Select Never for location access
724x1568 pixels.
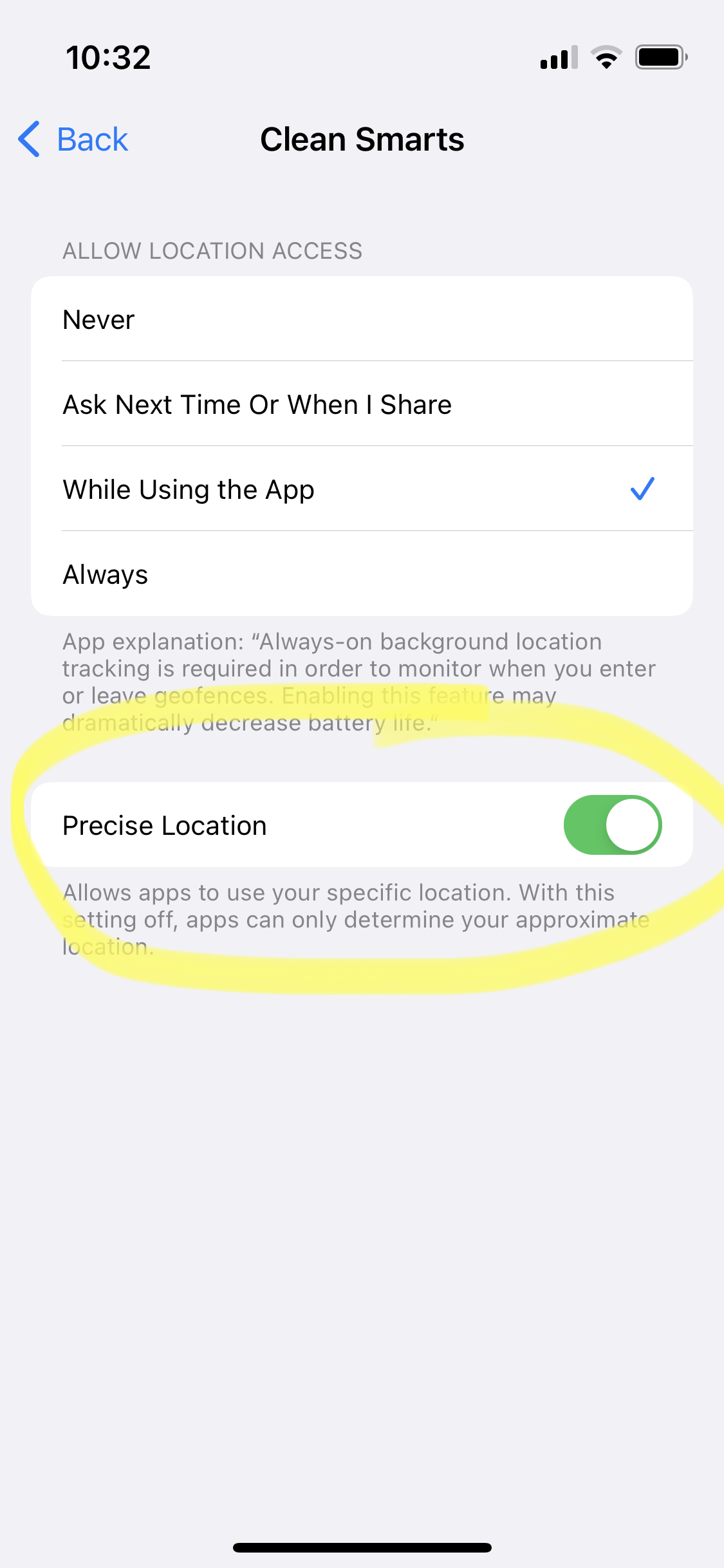(x=360, y=319)
